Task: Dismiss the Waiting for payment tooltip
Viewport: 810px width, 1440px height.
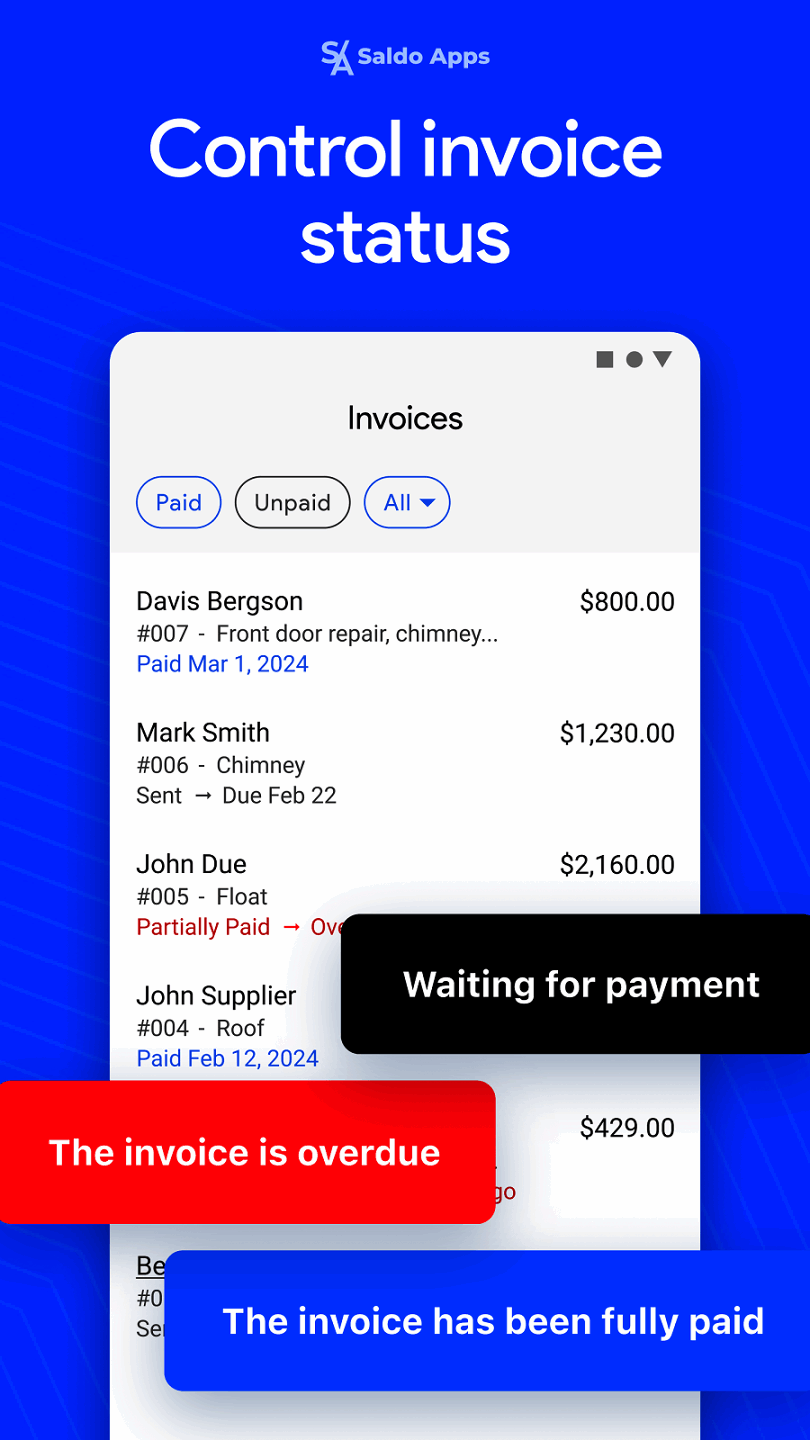Action: (581, 984)
